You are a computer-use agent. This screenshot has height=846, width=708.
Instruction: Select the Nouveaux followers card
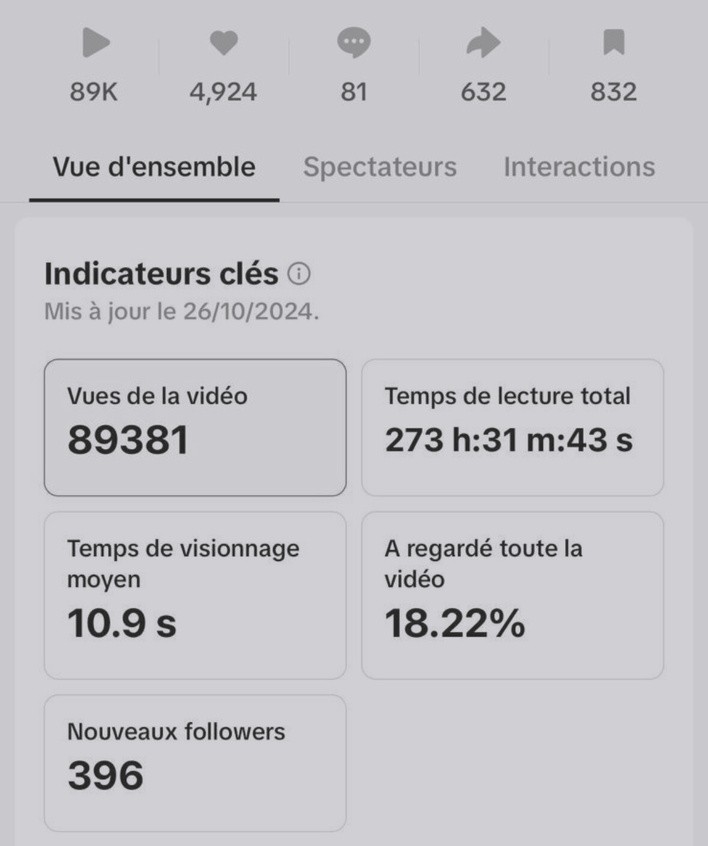click(x=195, y=763)
